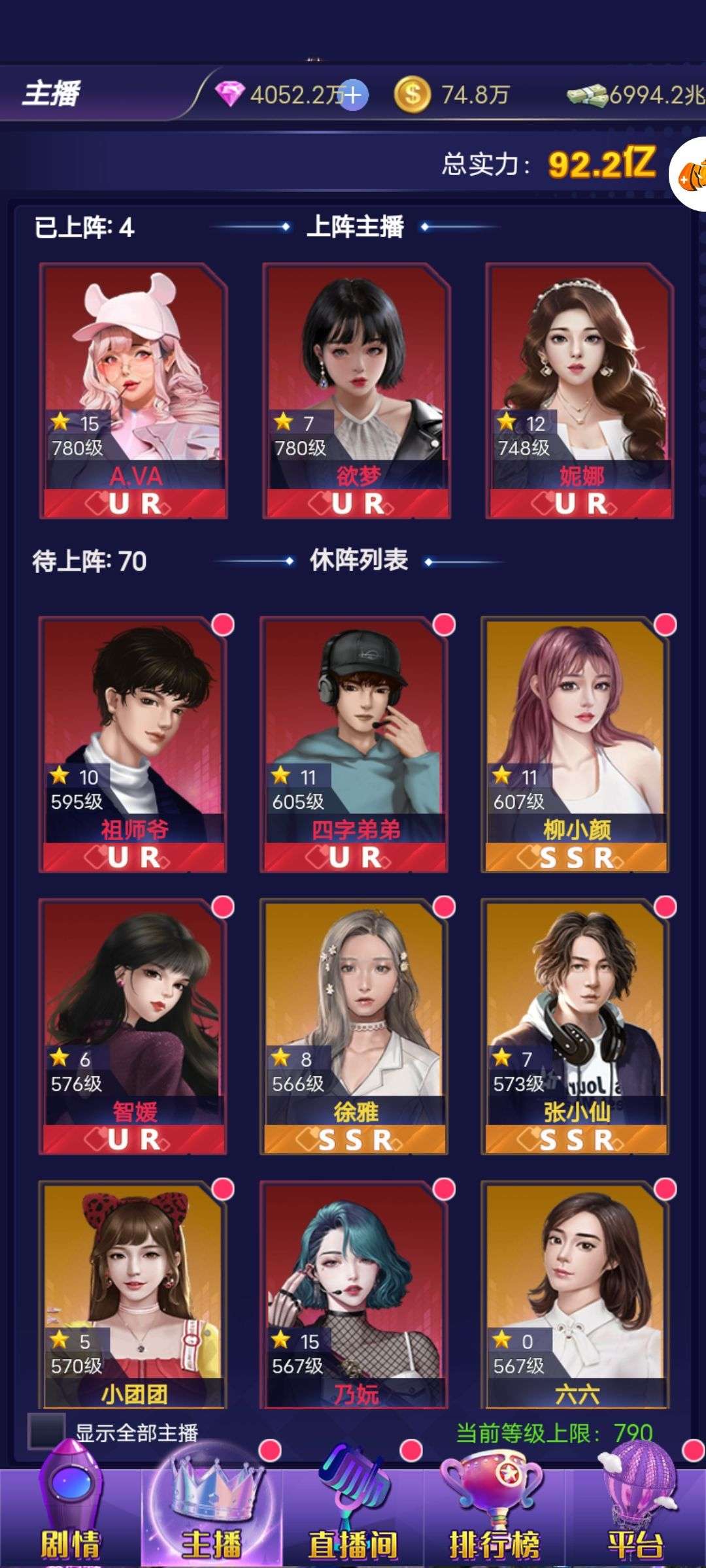Open the A.VA streamer card

coord(134,391)
